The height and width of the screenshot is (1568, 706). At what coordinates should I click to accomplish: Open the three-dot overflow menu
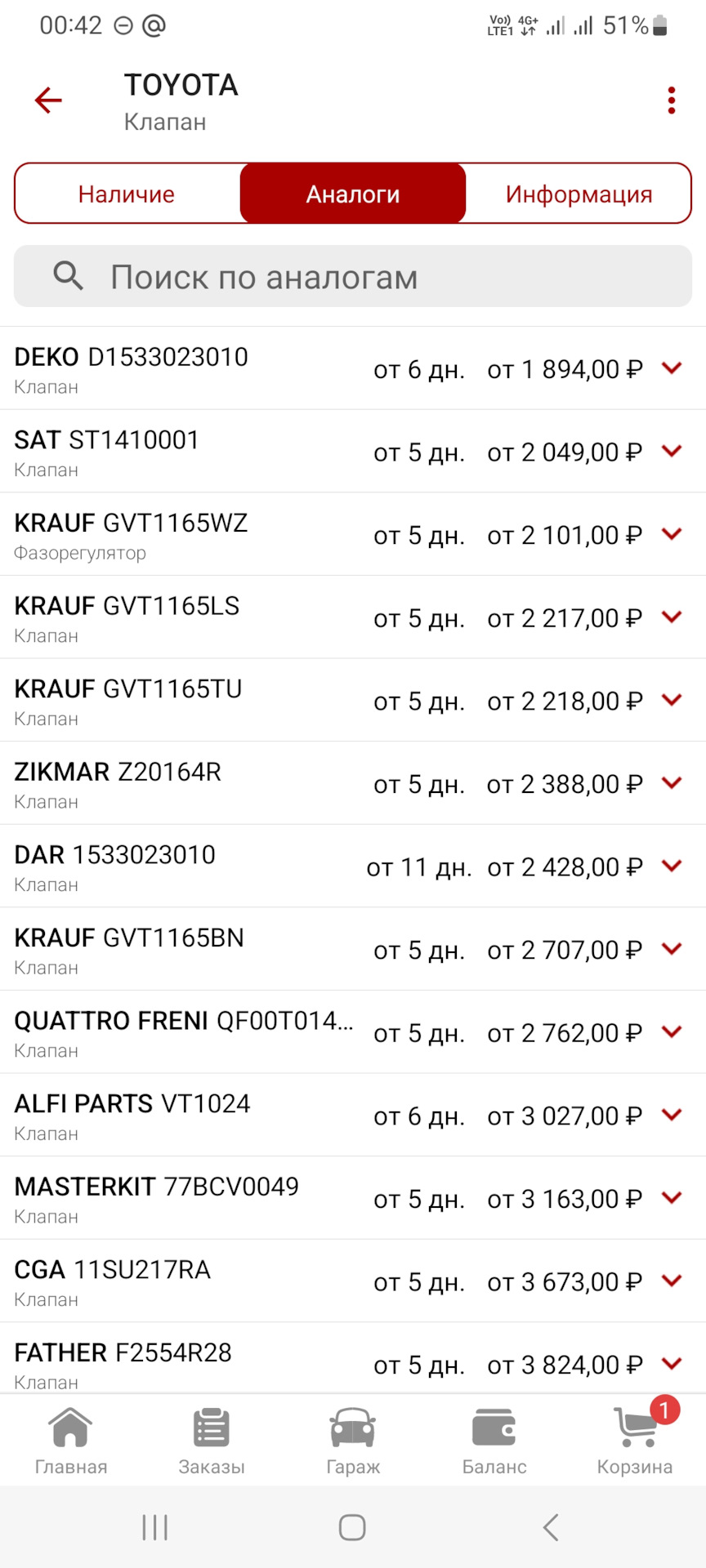click(672, 100)
